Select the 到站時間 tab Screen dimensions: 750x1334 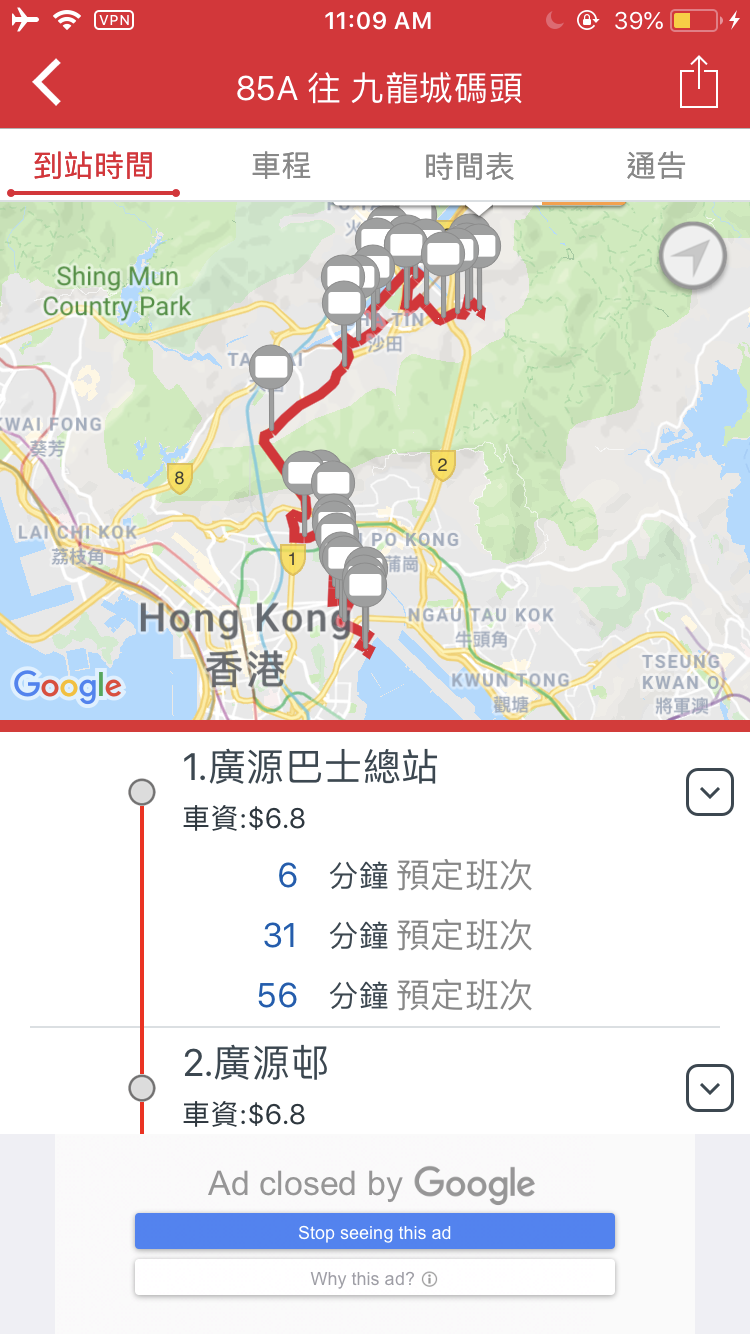click(94, 165)
